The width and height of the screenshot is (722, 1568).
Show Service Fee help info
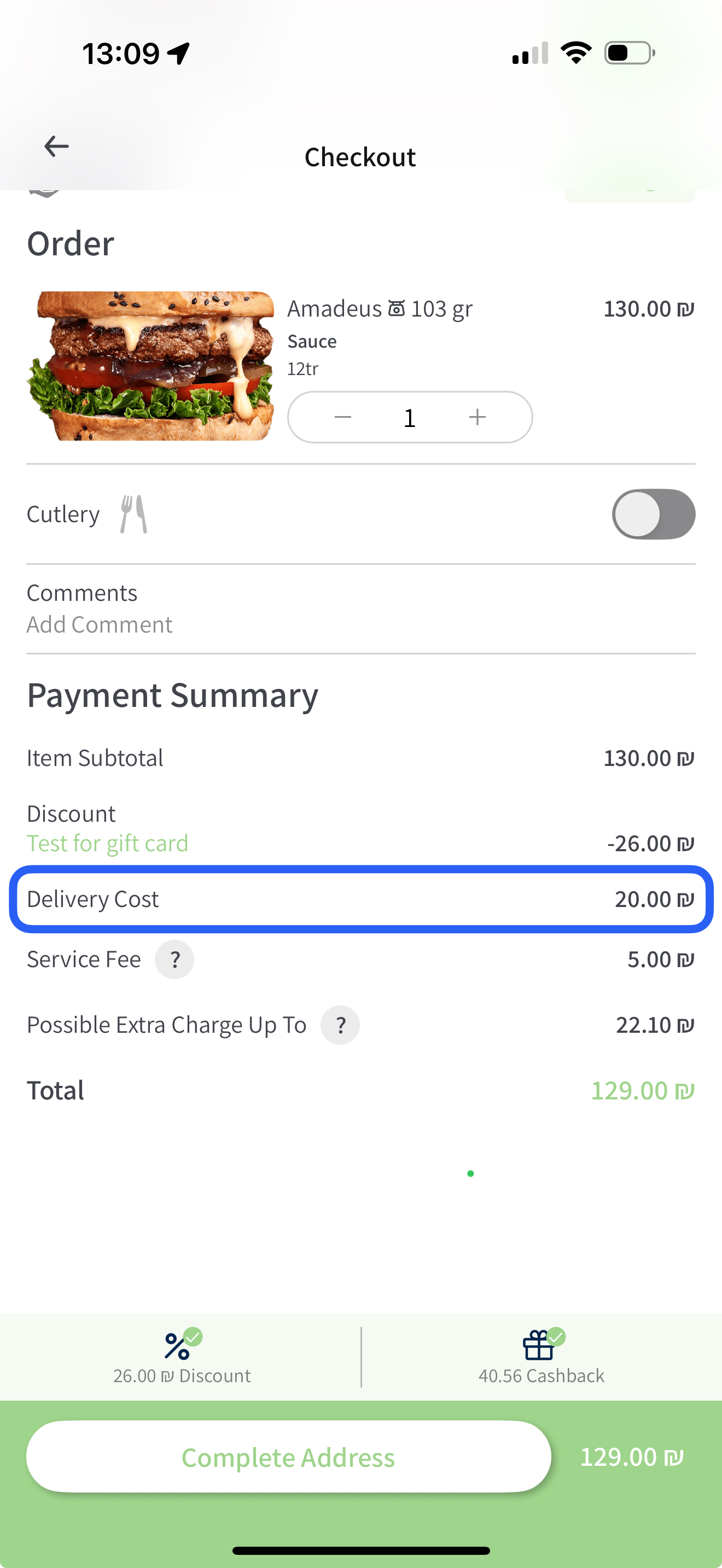click(x=174, y=960)
